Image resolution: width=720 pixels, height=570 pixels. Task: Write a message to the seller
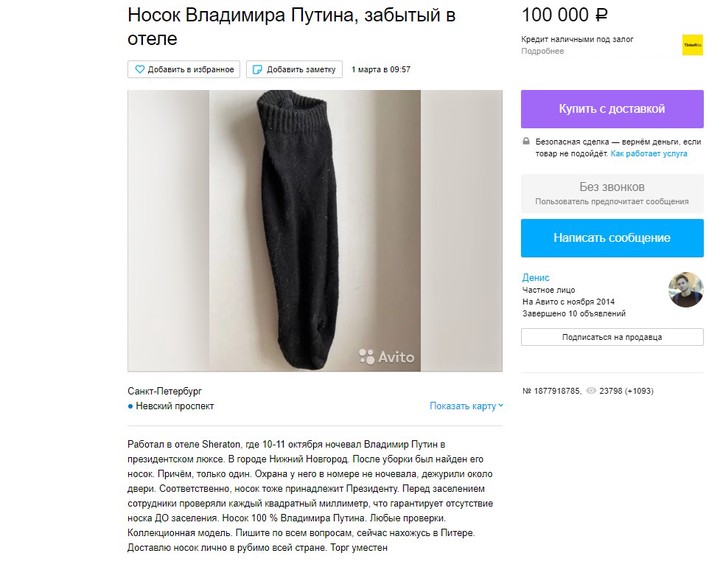611,238
